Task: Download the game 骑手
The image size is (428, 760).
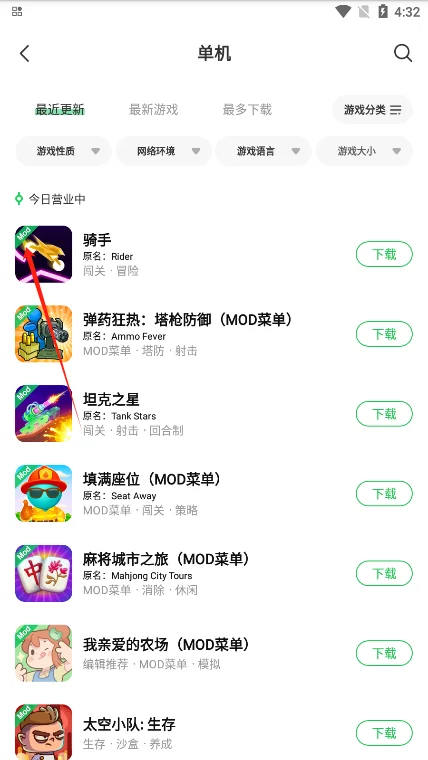Action: (384, 254)
